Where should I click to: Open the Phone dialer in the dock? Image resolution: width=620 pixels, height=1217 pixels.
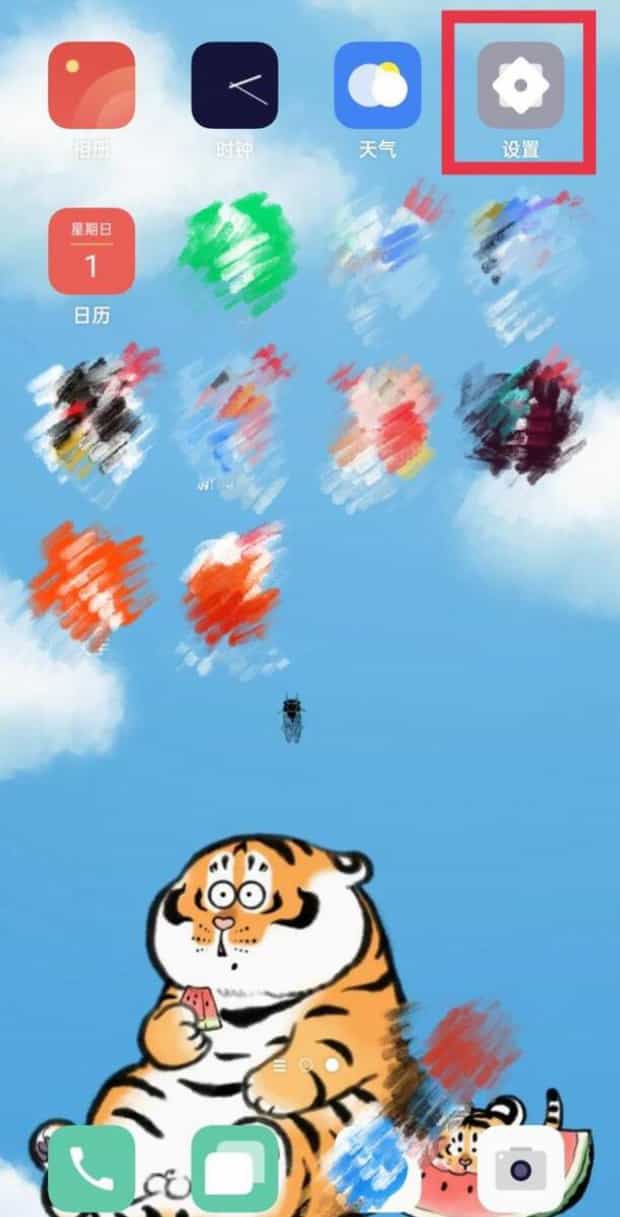[91, 1168]
